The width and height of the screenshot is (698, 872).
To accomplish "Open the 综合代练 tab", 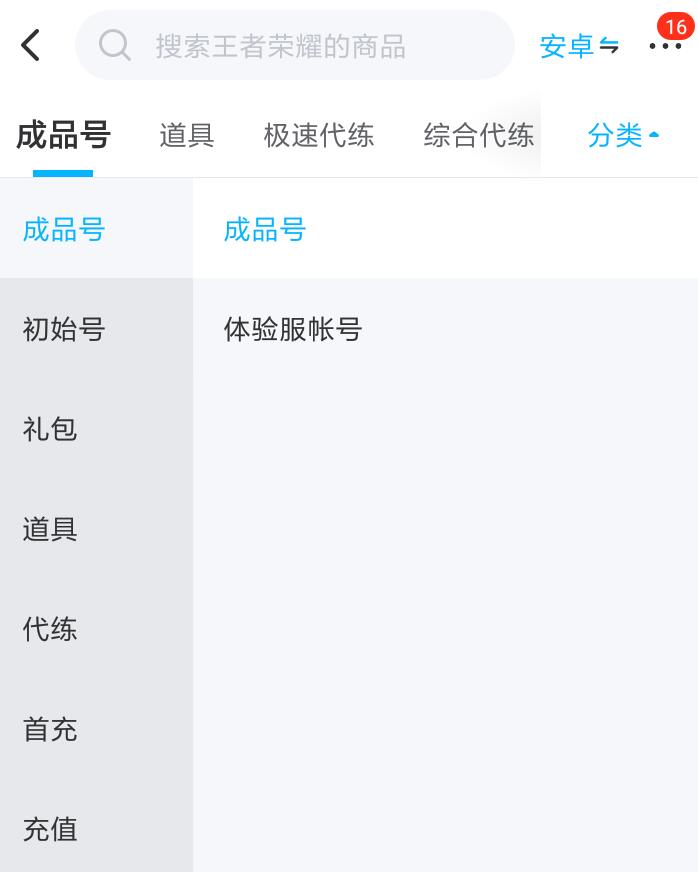I will [x=478, y=135].
